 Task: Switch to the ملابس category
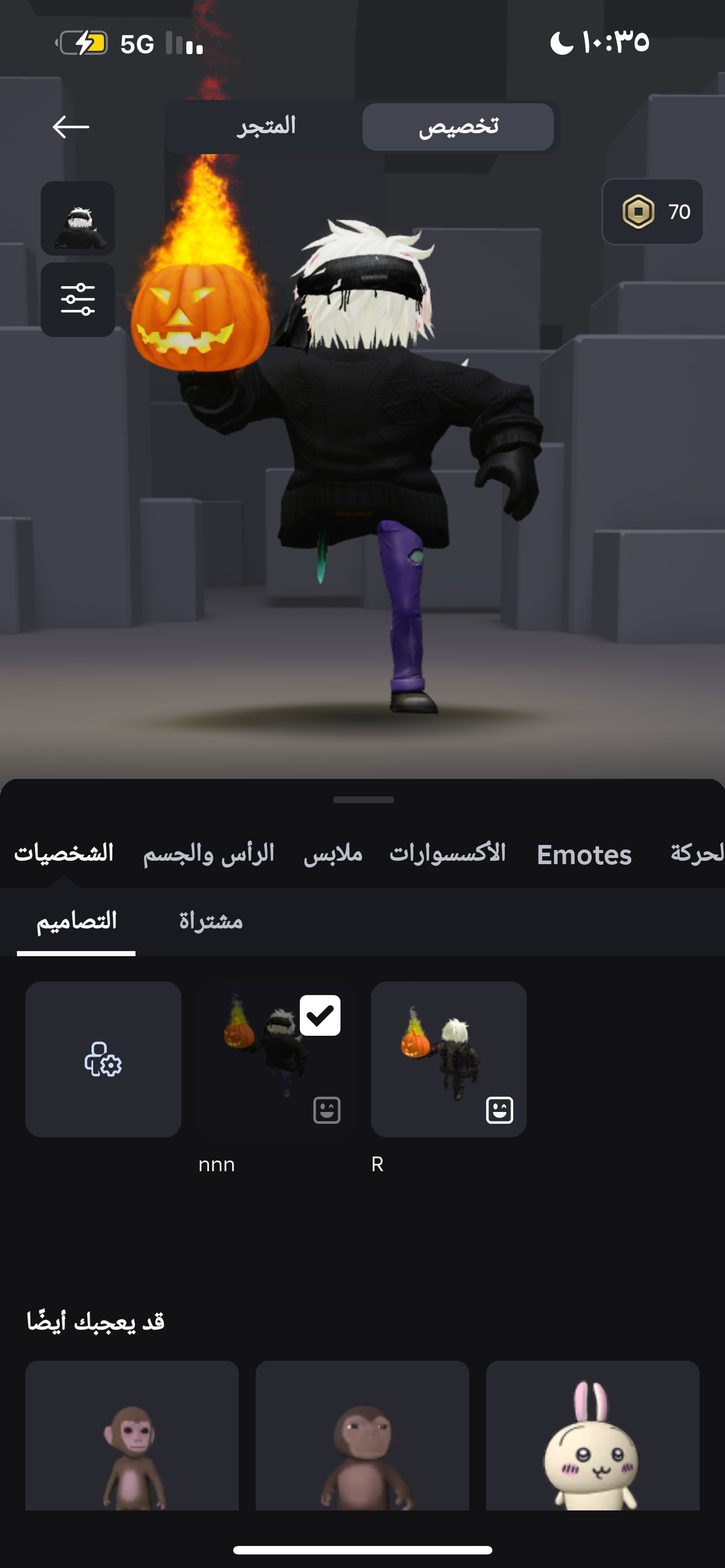(333, 853)
